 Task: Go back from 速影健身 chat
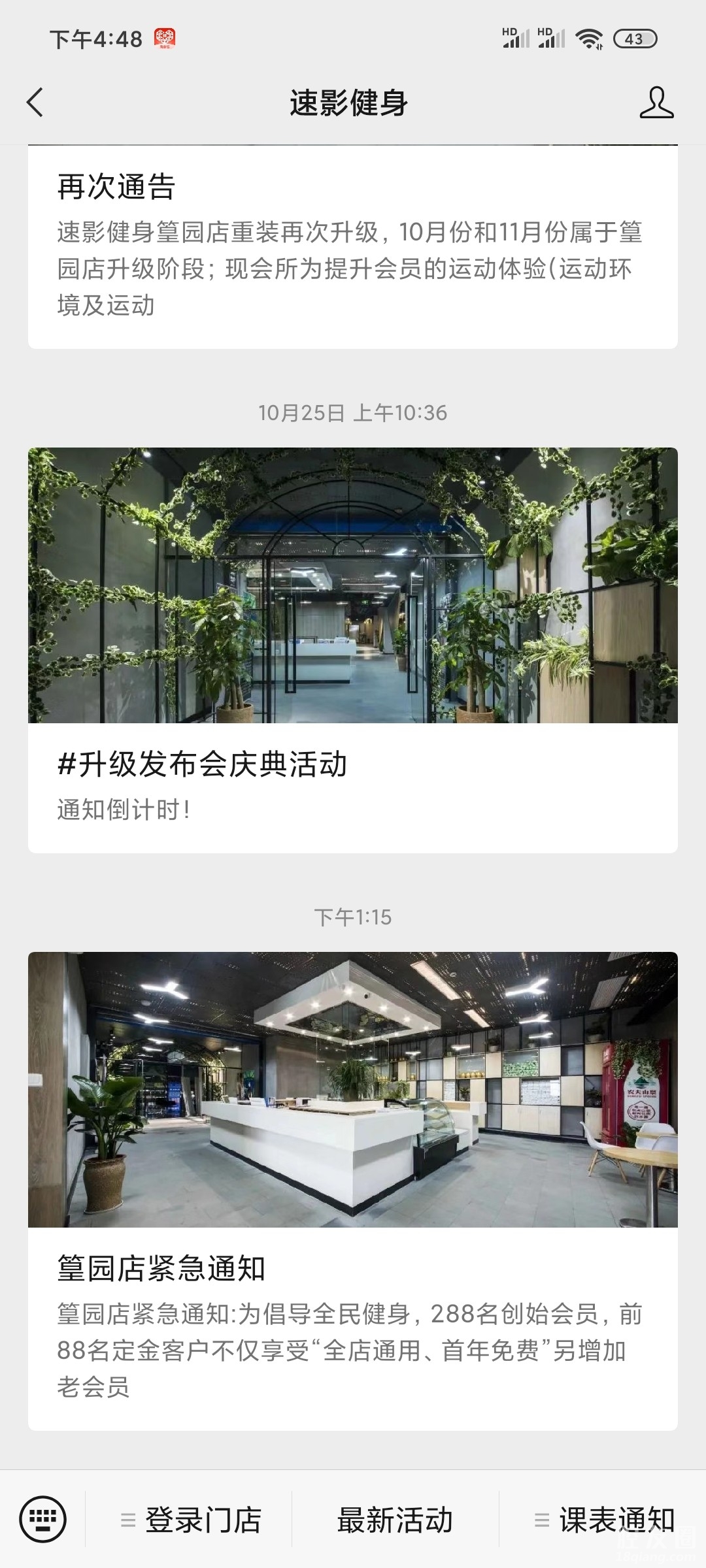click(35, 103)
